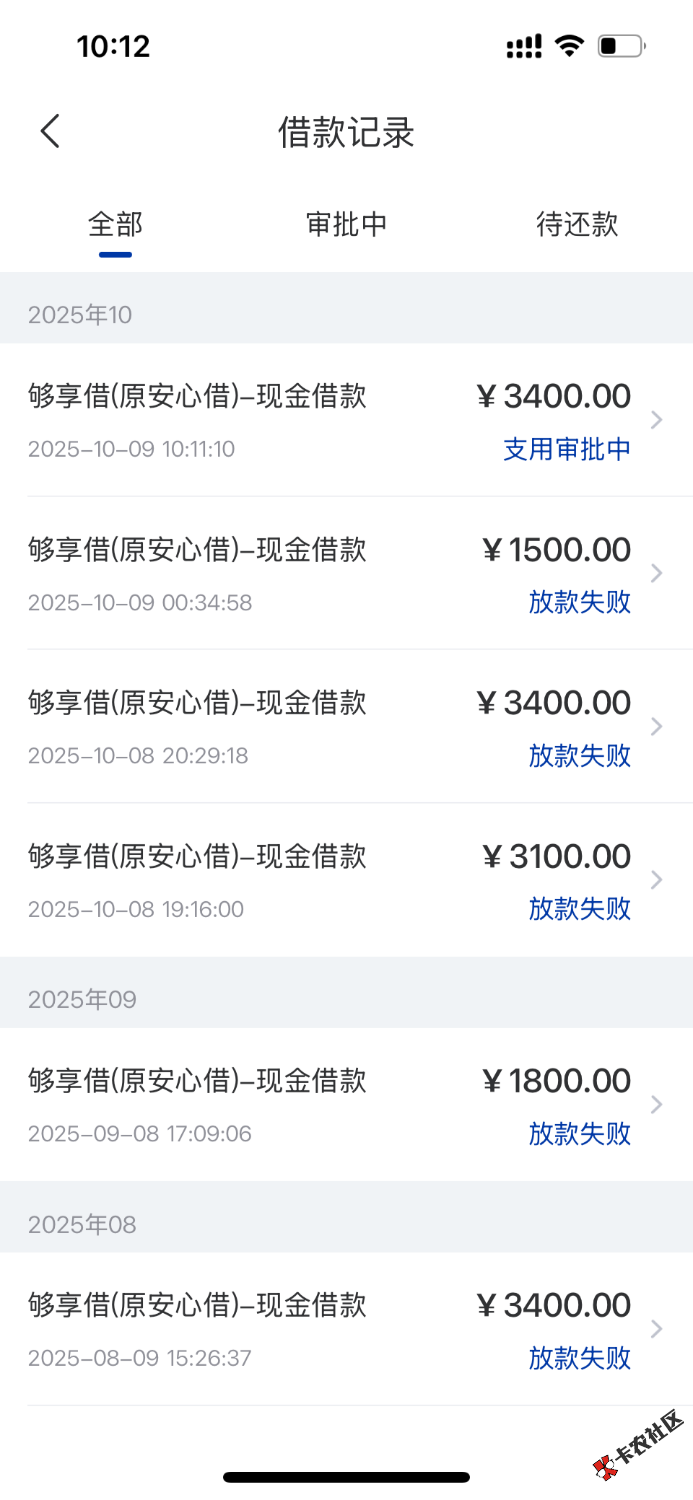The width and height of the screenshot is (693, 1500).
Task: Open the ¥1500.00 failed loan record
Action: [x=346, y=573]
